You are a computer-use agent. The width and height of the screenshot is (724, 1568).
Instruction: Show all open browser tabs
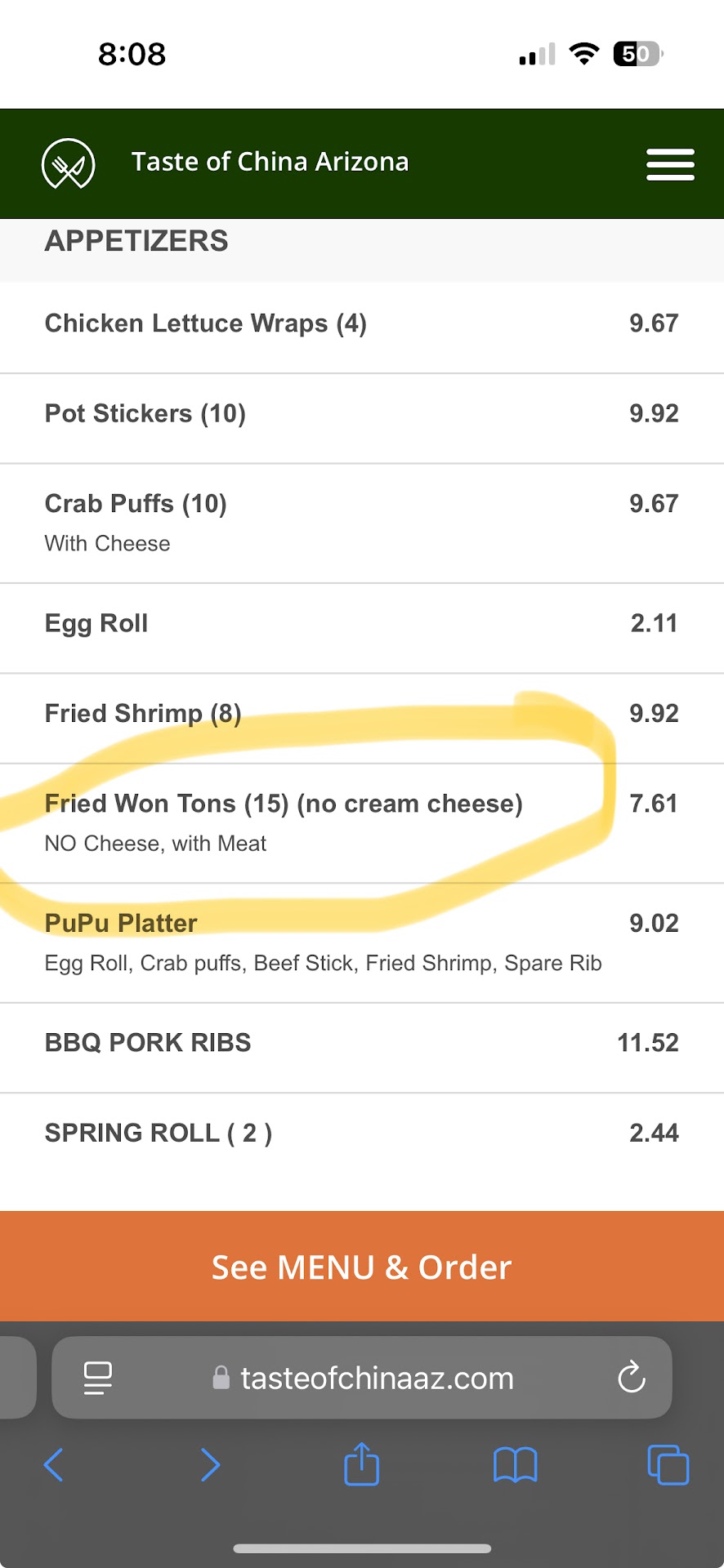coord(668,1465)
